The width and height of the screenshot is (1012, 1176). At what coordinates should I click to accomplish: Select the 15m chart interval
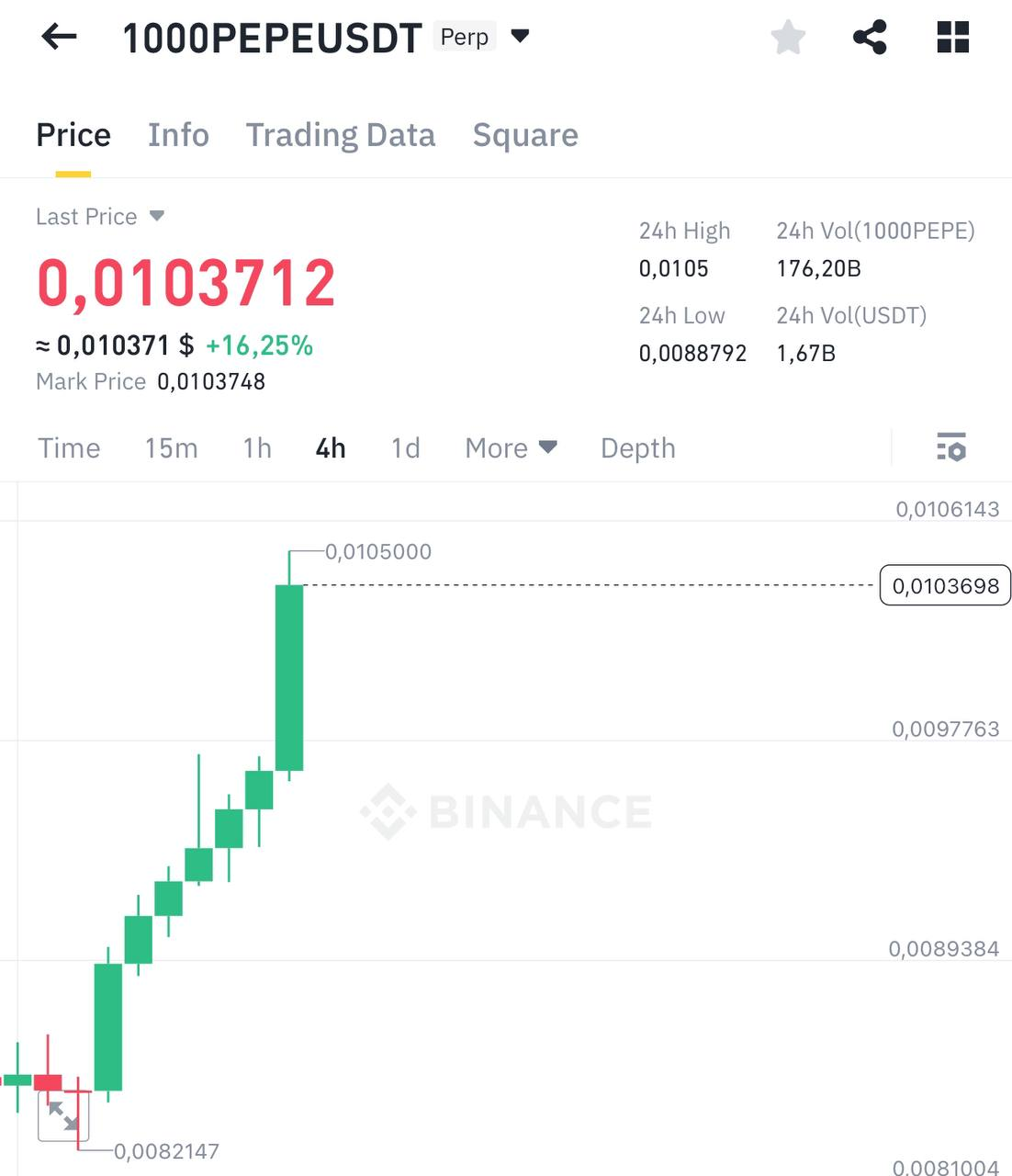tap(171, 448)
